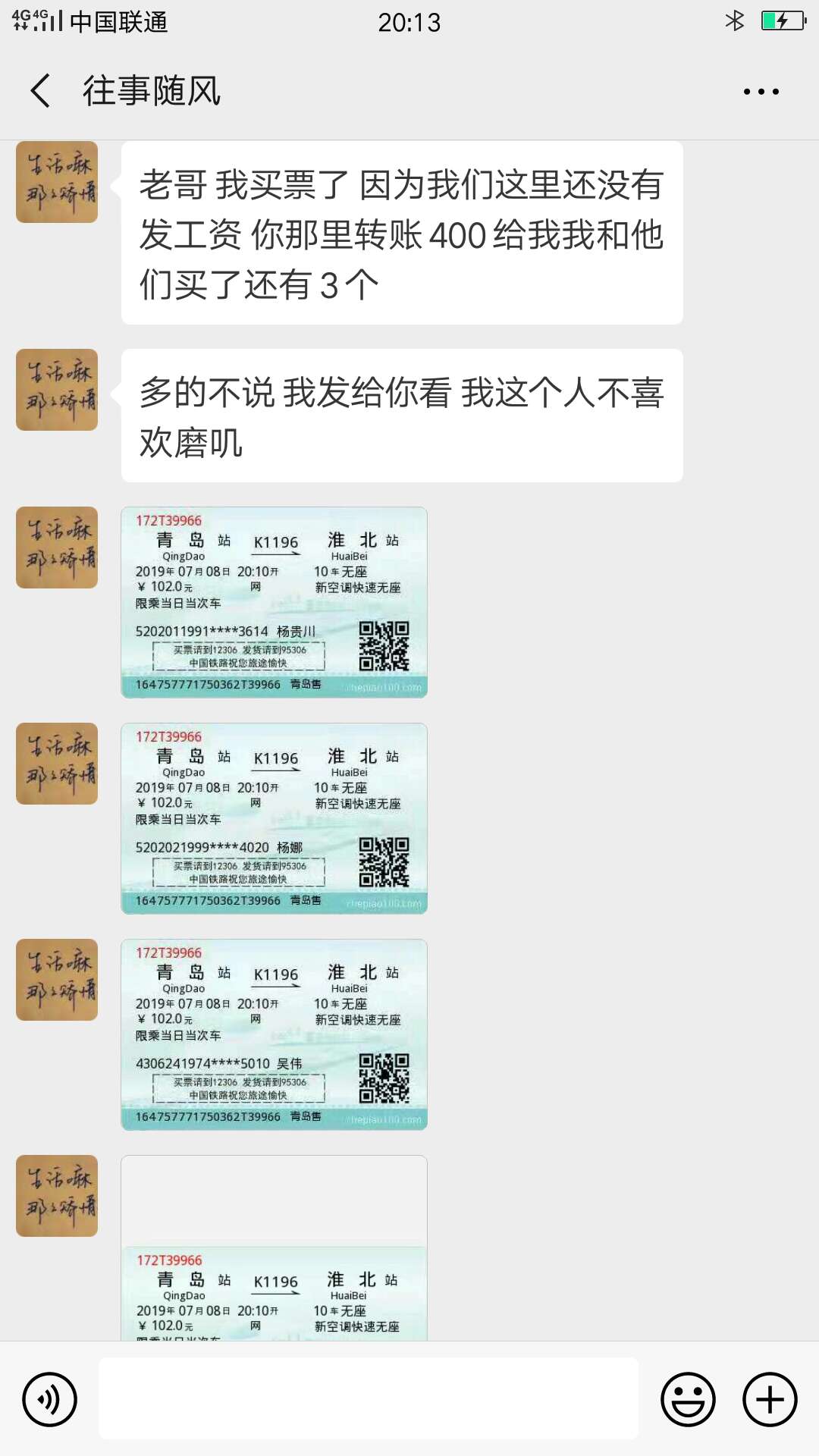Open the plus attachments menu

coord(769,1399)
